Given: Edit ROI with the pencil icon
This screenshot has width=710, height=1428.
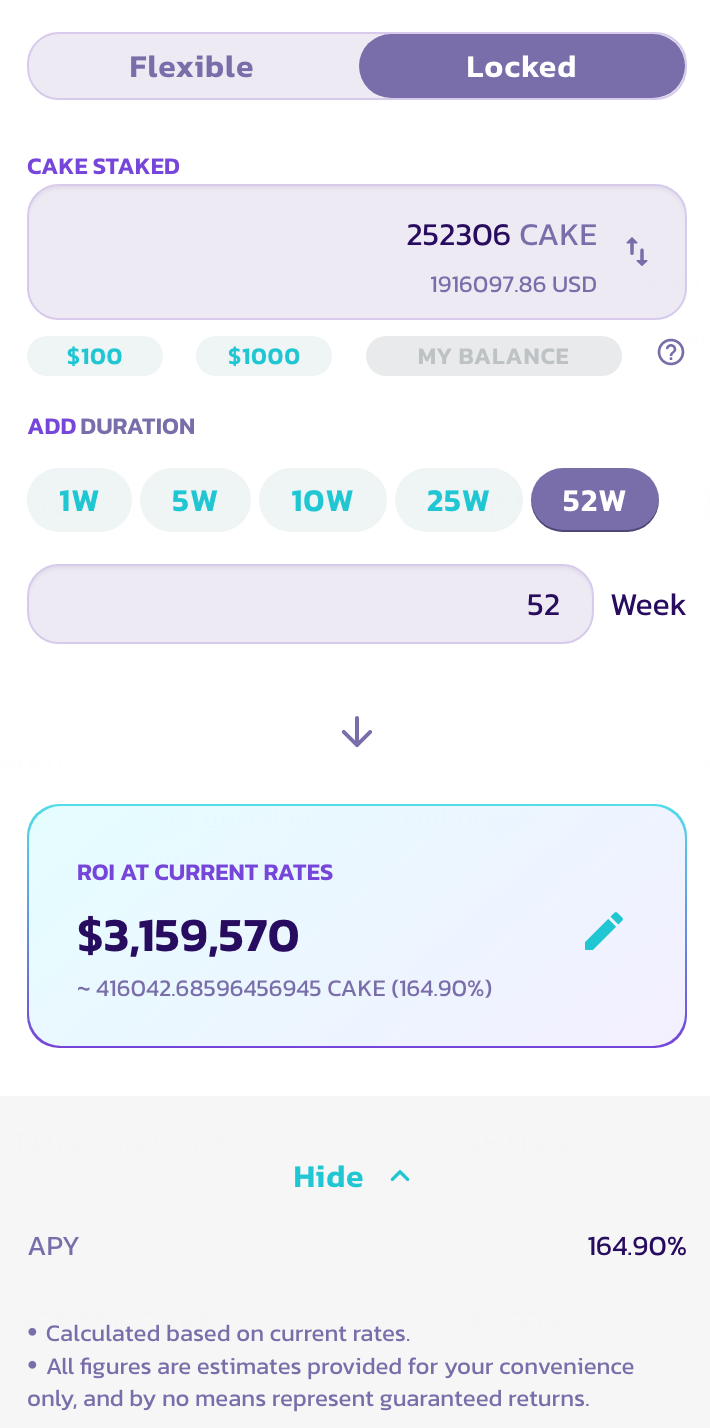Looking at the screenshot, I should pyautogui.click(x=604, y=931).
